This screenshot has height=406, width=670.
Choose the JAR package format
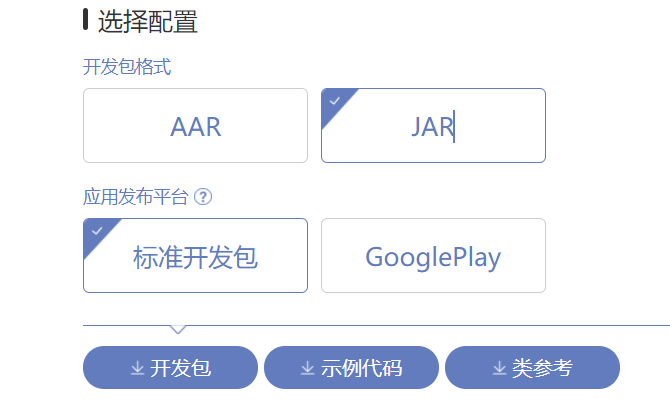pyautogui.click(x=433, y=126)
